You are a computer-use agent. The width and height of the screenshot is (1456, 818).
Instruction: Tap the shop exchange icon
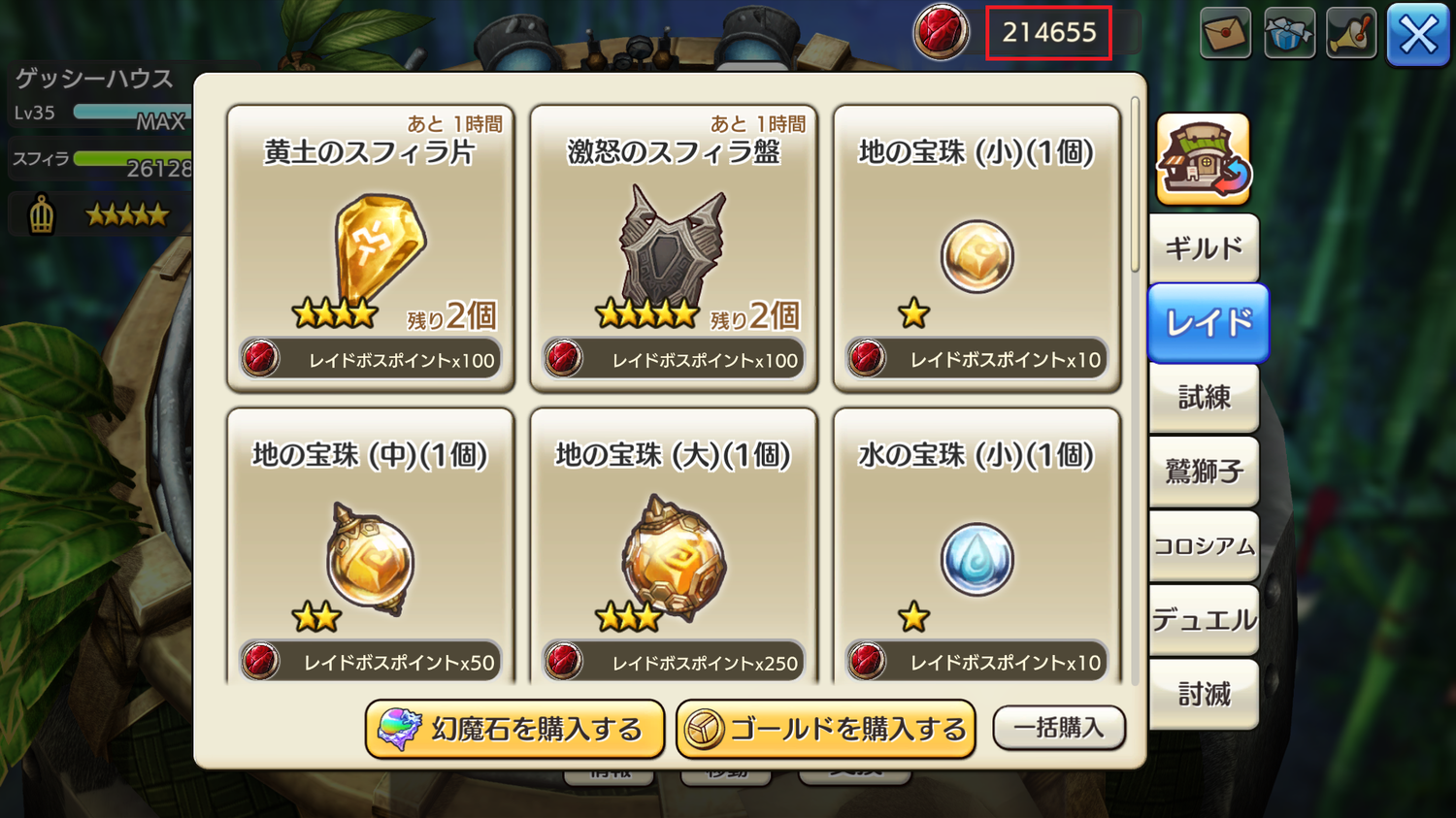(x=1204, y=160)
